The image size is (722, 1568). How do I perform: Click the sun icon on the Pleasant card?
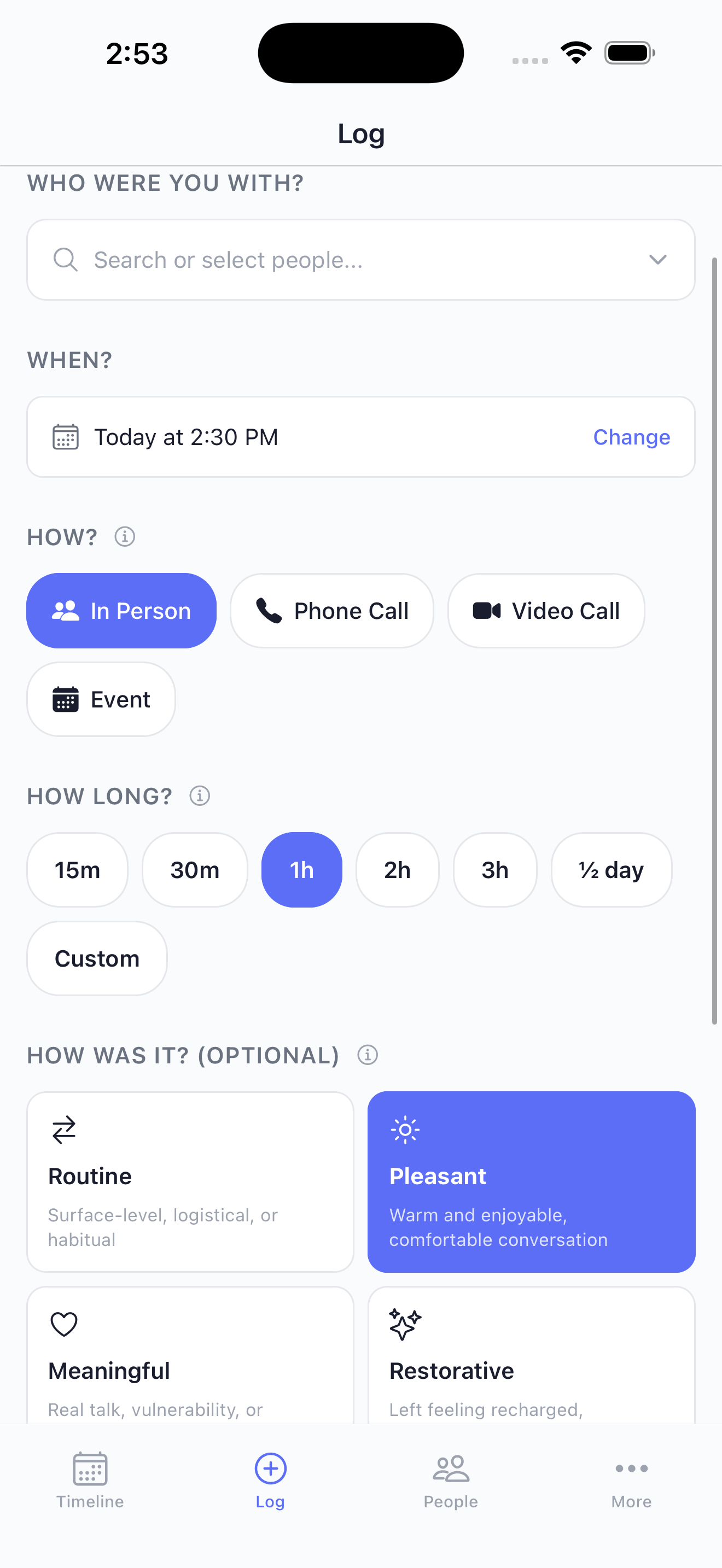[405, 1130]
